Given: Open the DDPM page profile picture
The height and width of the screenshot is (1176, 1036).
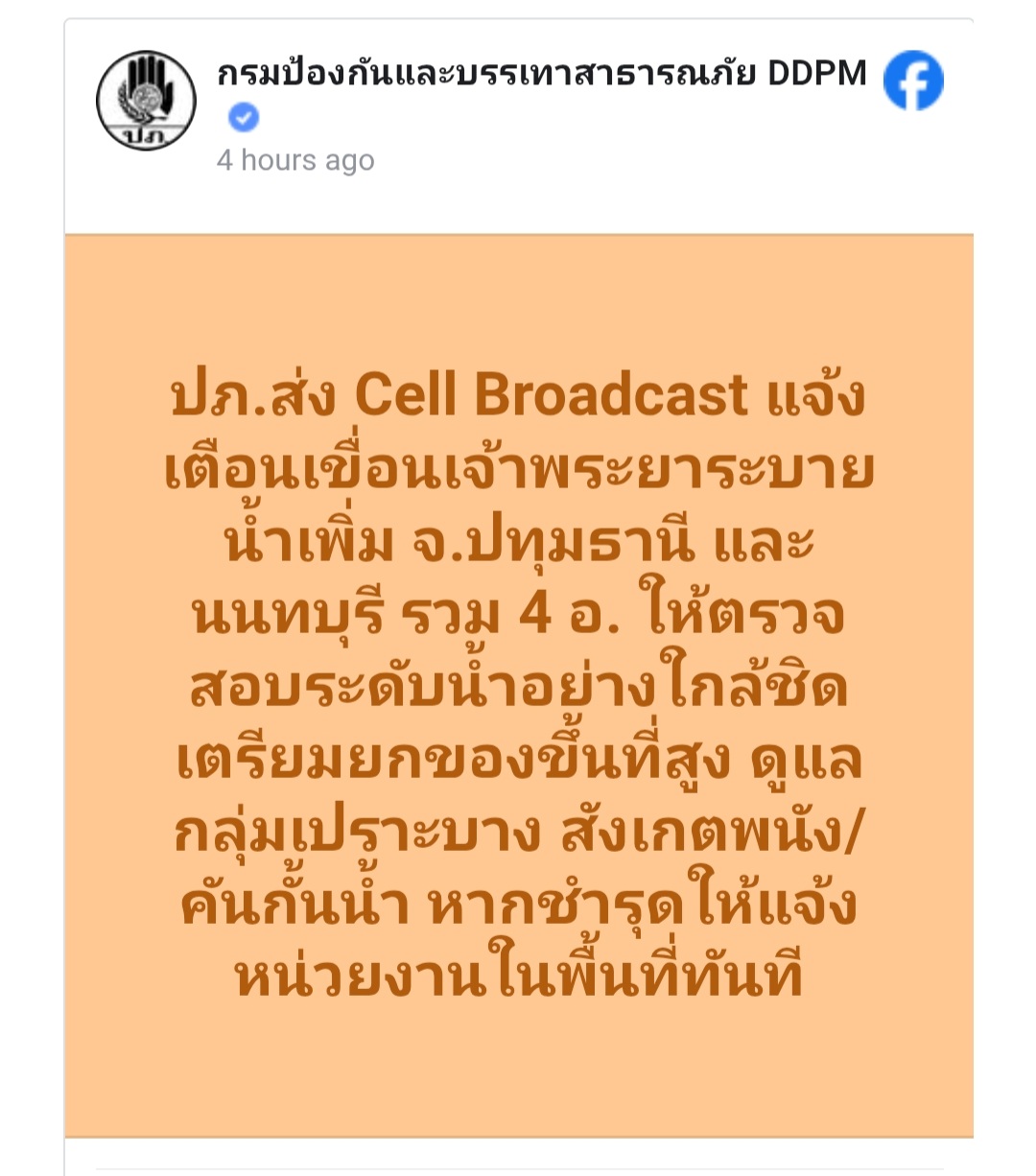Looking at the screenshot, I should pyautogui.click(x=147, y=101).
